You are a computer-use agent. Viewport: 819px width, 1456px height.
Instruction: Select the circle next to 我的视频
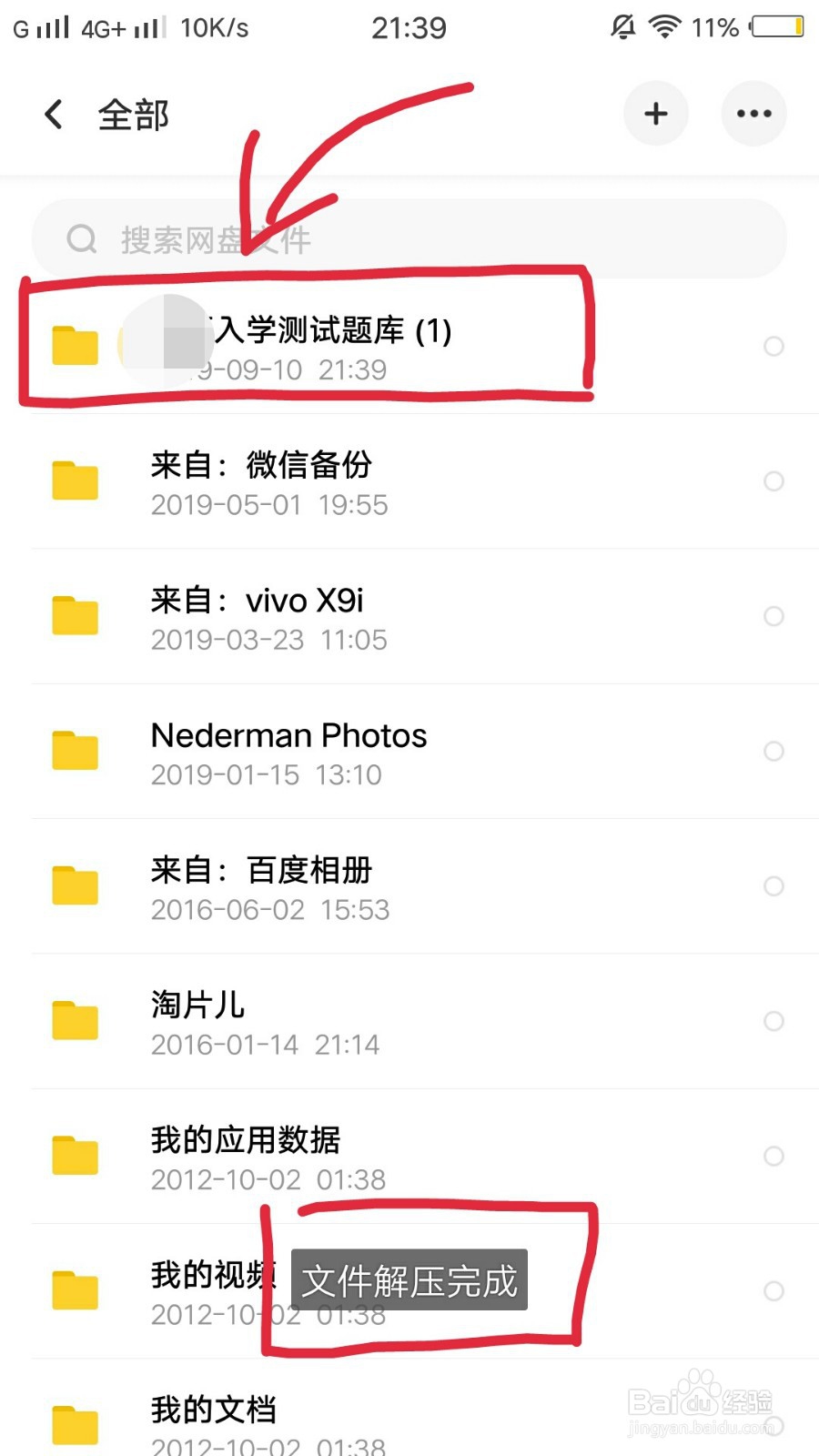point(773,1290)
